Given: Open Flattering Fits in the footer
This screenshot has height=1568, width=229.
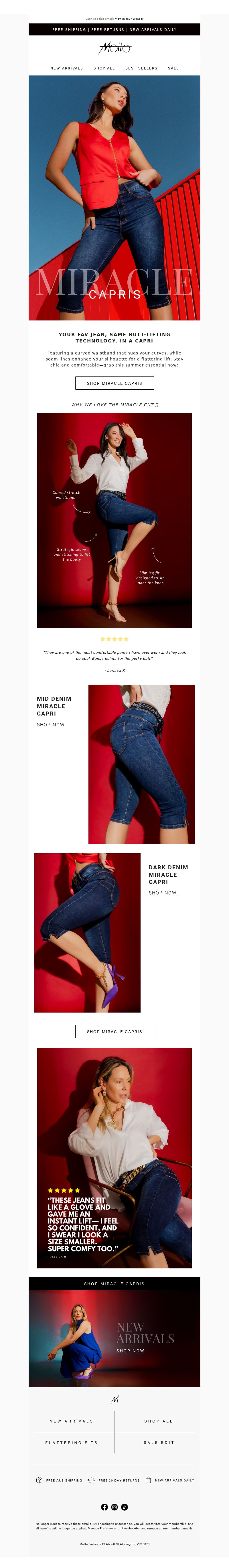Looking at the screenshot, I should point(71,1443).
